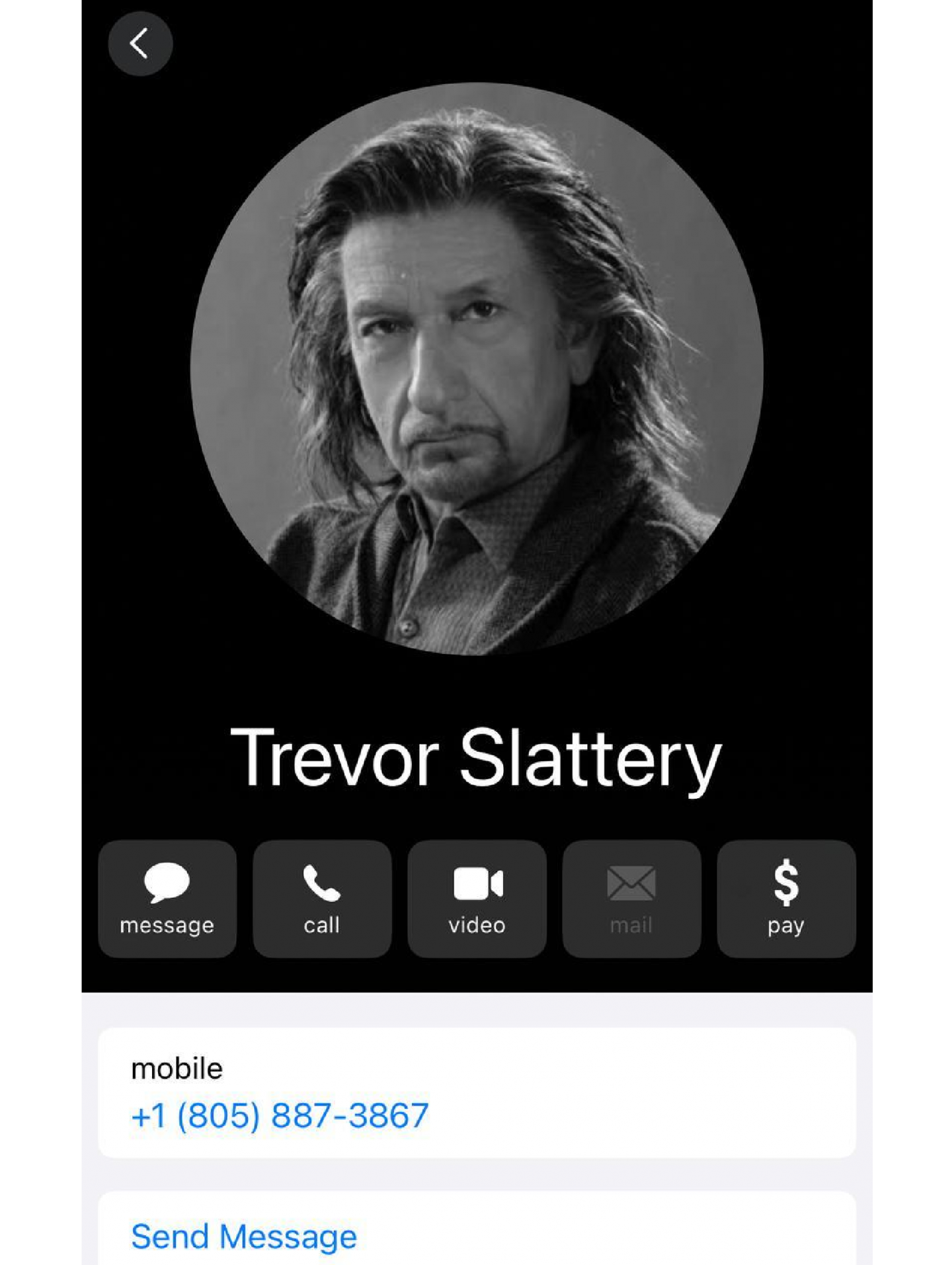Call Trevor Slattery

coord(322,898)
